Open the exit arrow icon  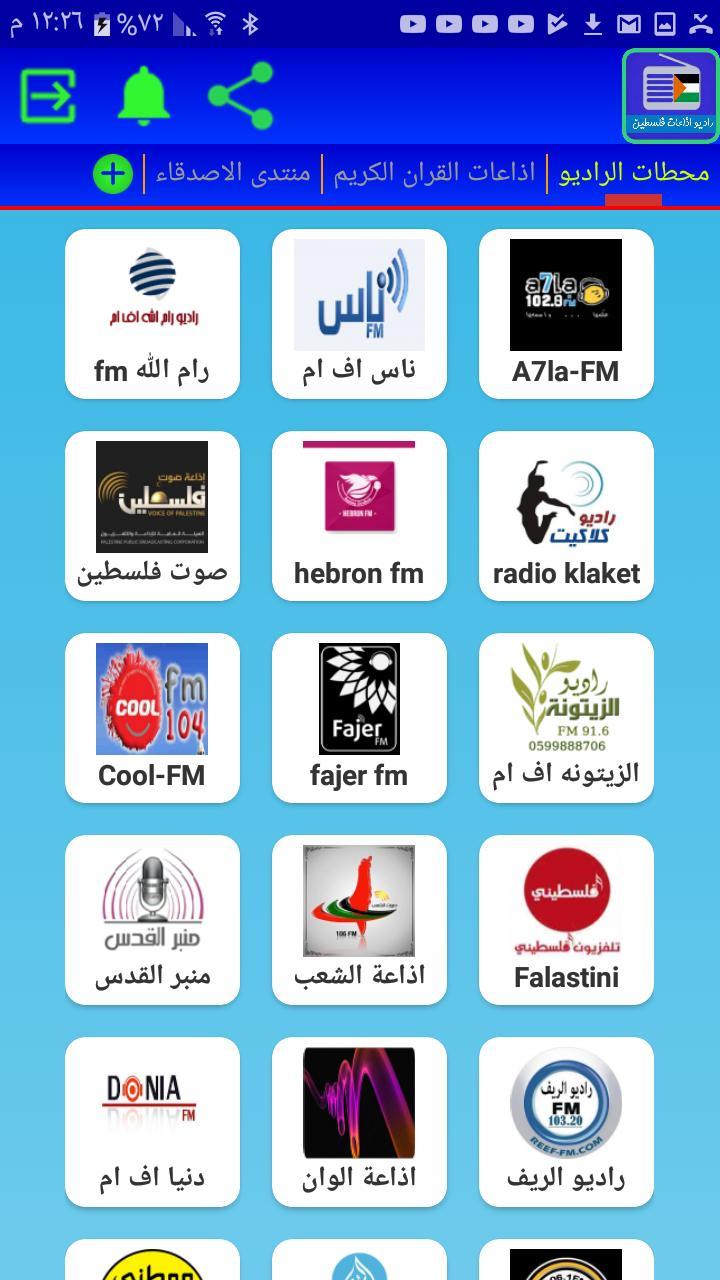coord(47,95)
